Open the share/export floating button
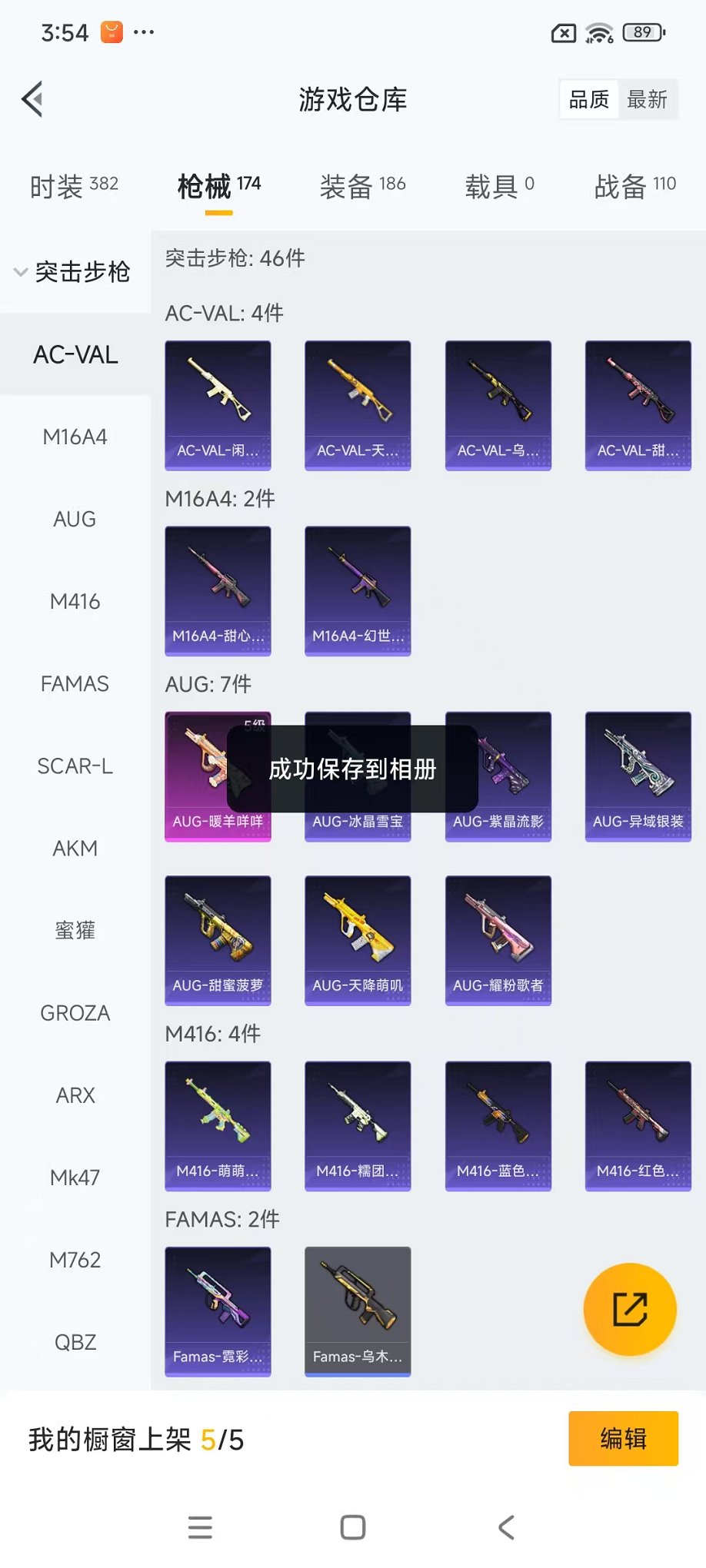This screenshot has height=1568, width=706. (629, 1309)
